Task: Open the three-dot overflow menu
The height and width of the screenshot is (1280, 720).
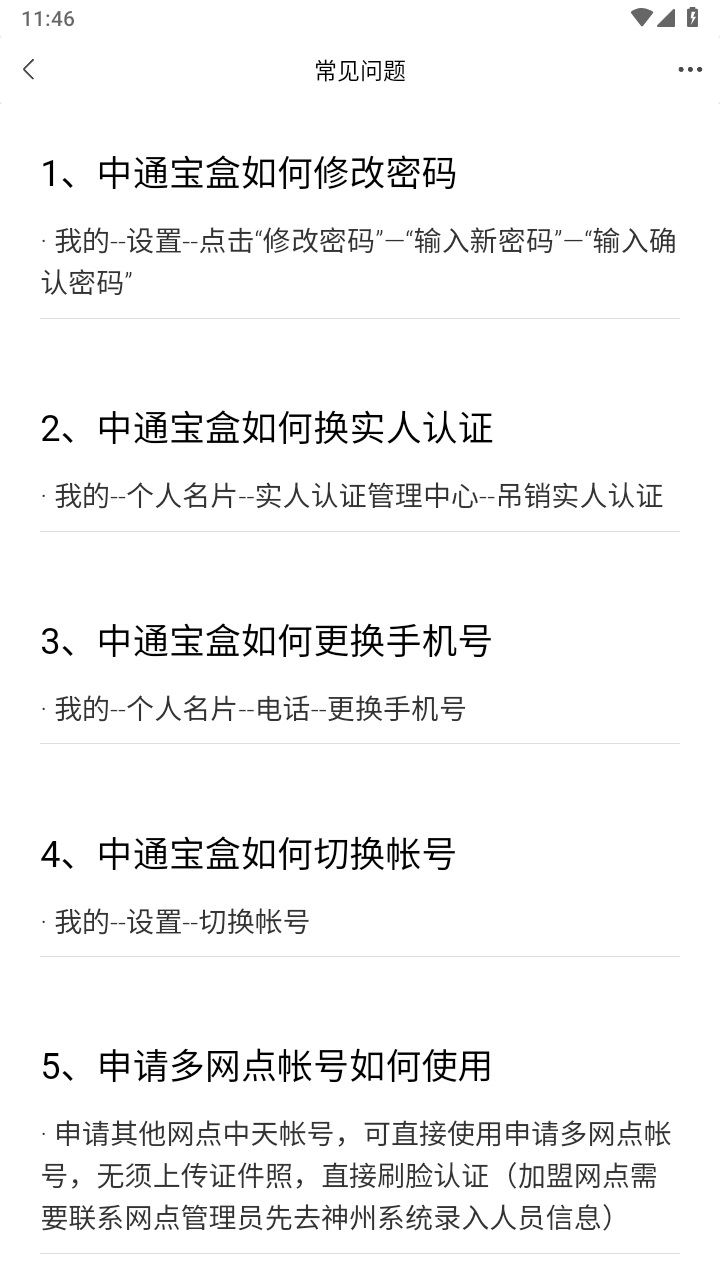Action: pyautogui.click(x=690, y=69)
